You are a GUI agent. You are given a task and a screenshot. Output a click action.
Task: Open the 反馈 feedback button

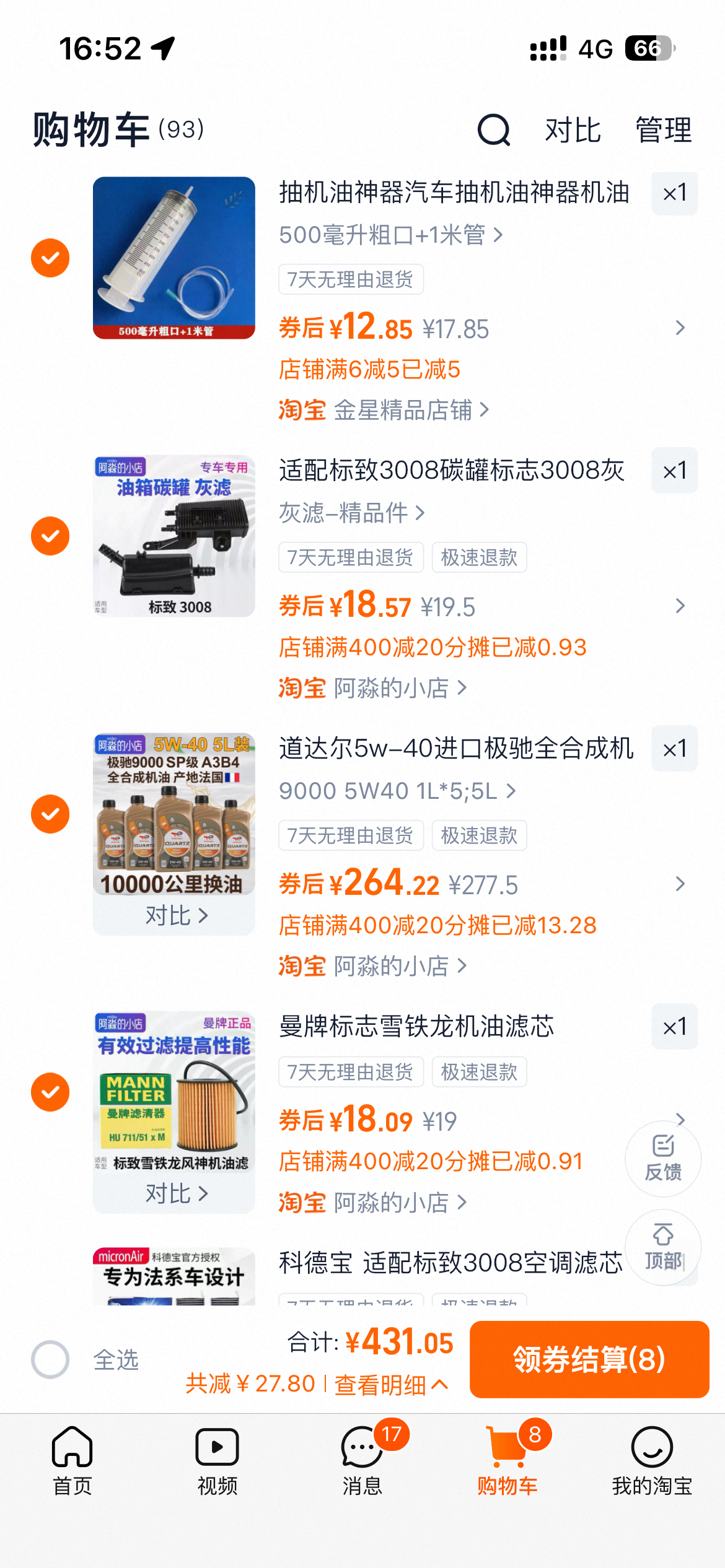663,1159
